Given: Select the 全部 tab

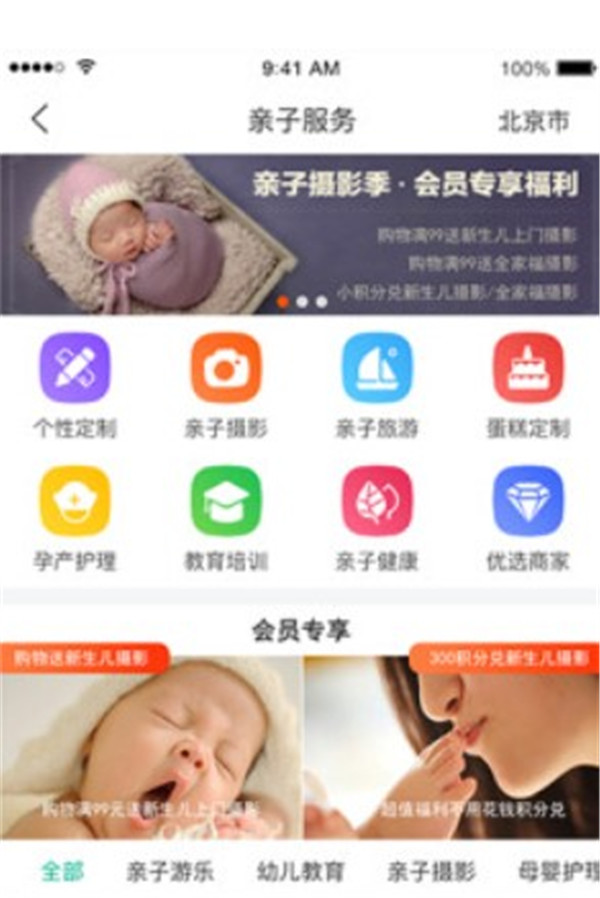Looking at the screenshot, I should pyautogui.click(x=62, y=871).
